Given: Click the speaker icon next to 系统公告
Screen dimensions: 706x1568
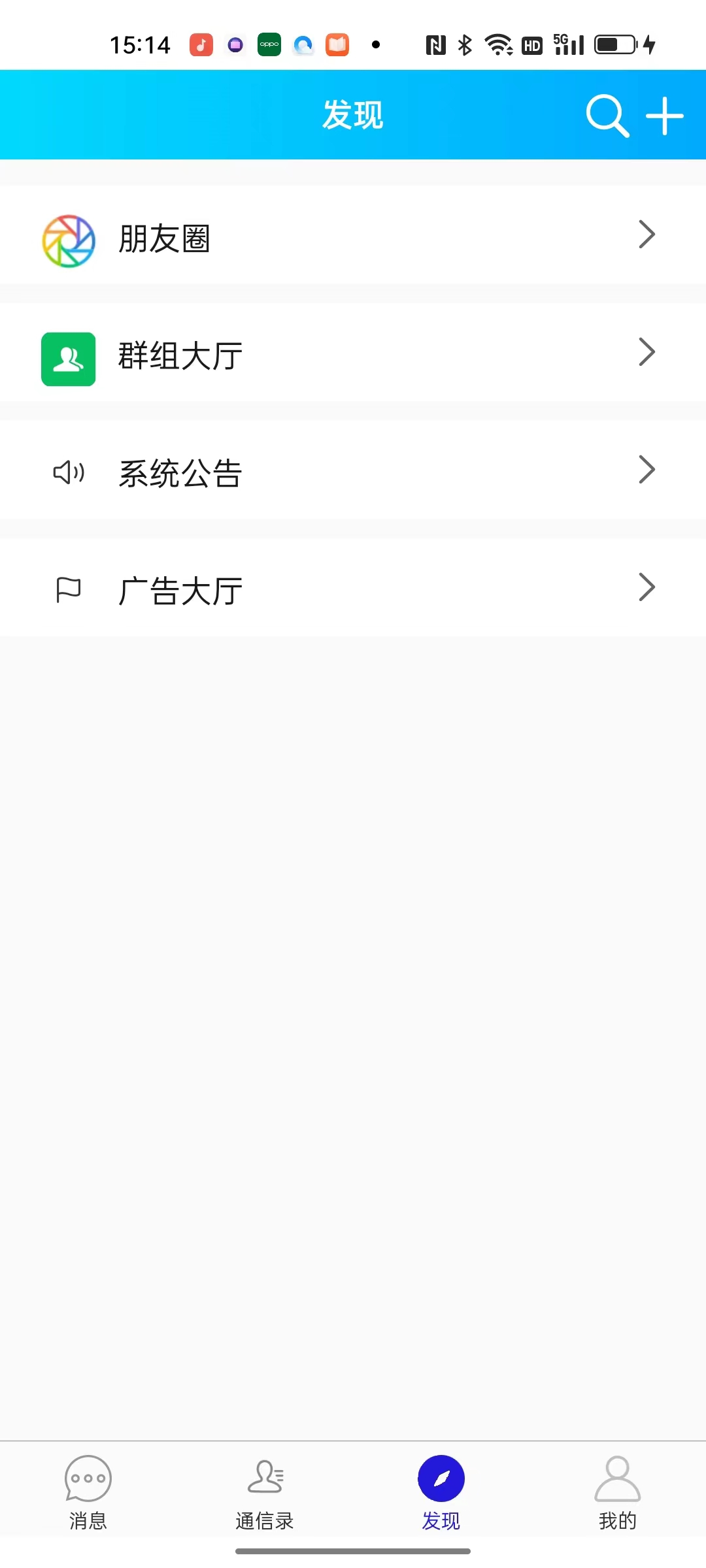Looking at the screenshot, I should coord(68,472).
